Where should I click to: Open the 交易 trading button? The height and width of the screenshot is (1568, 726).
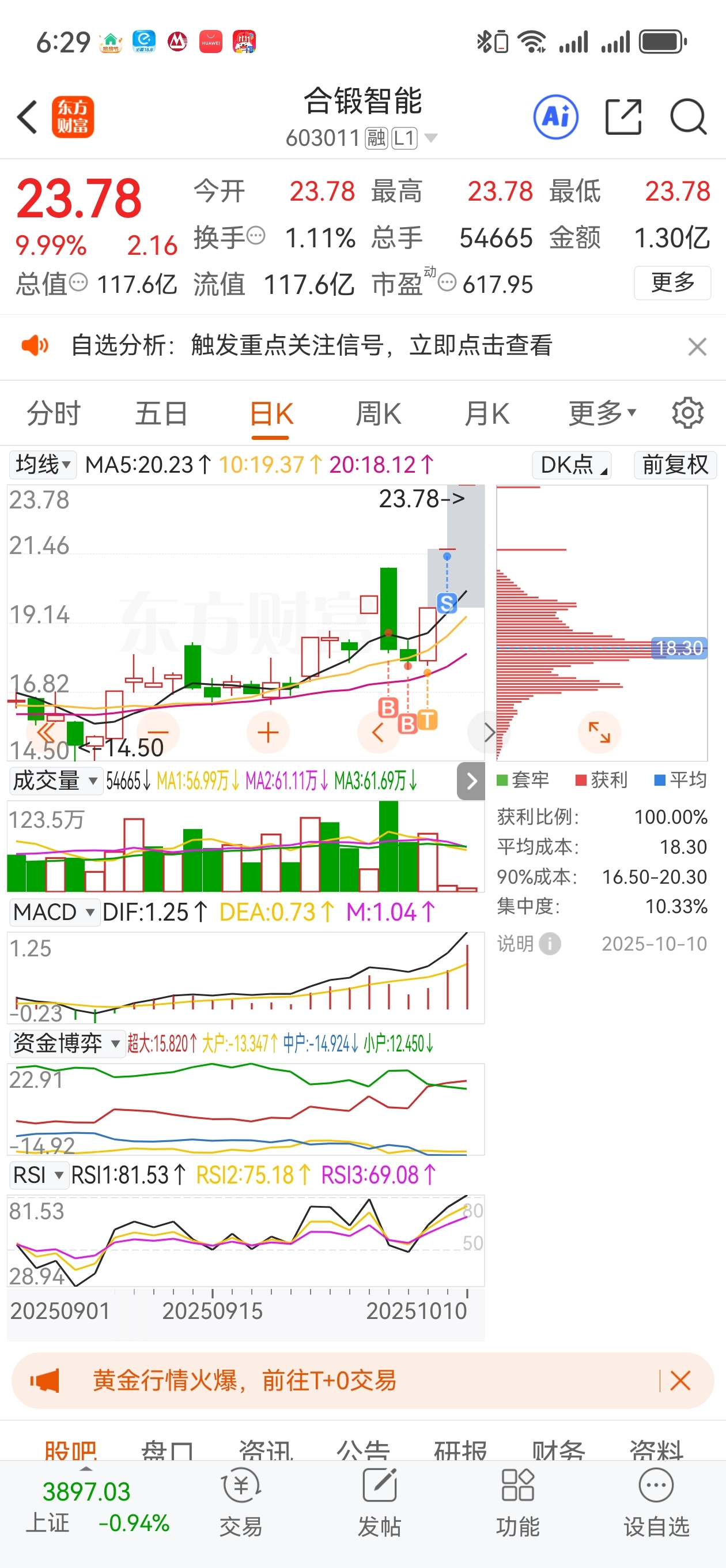pos(241,1501)
